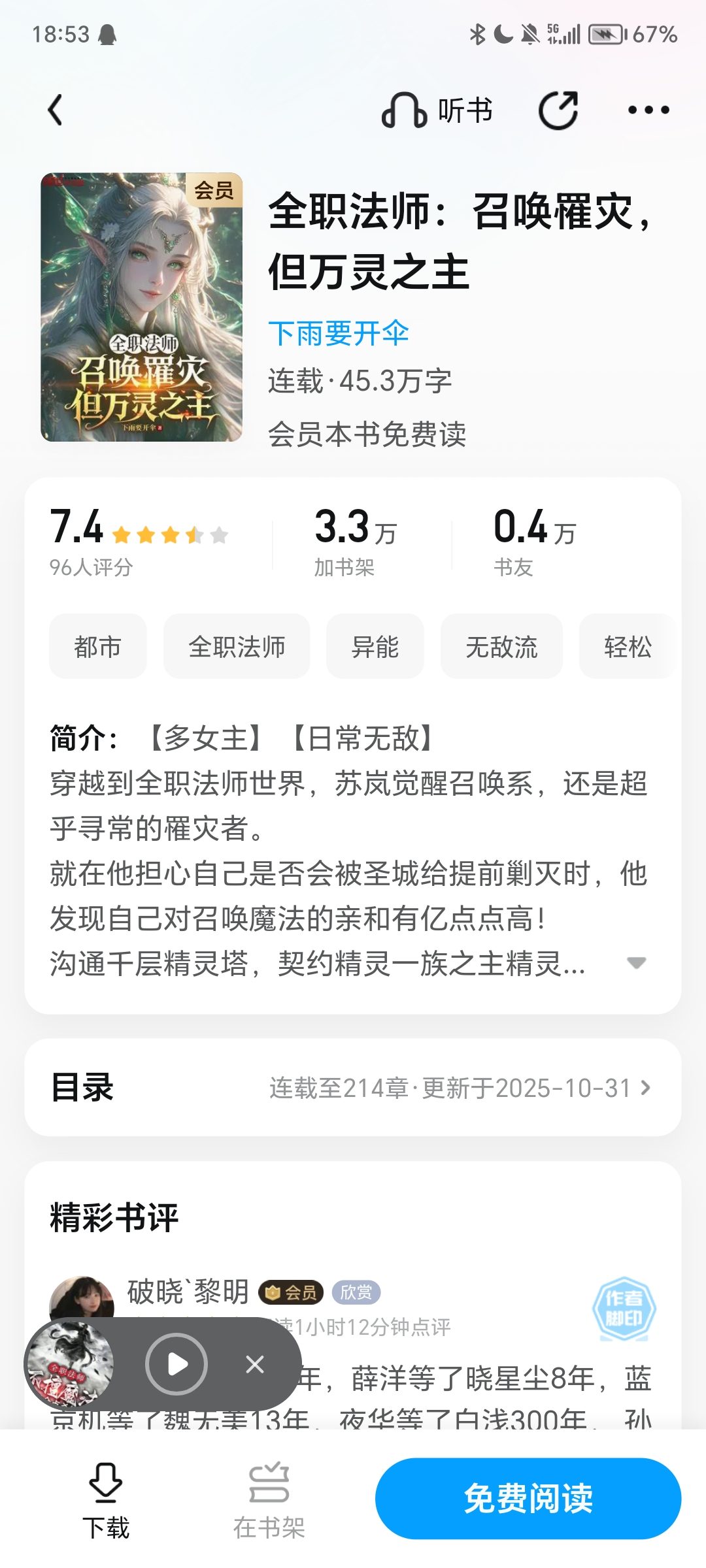Open author 下雨要开伞's page
This screenshot has width=706, height=1568.
(x=339, y=333)
